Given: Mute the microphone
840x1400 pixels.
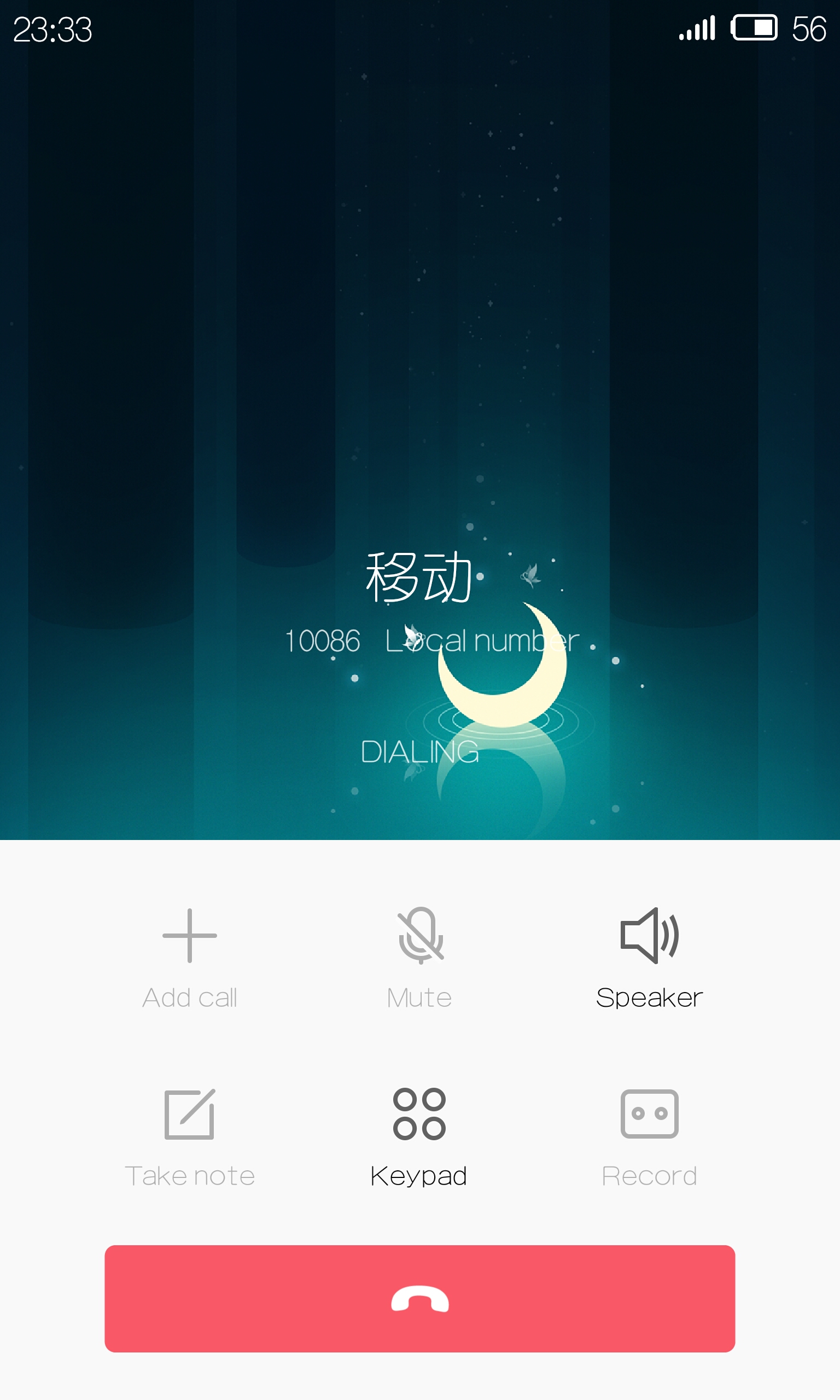Looking at the screenshot, I should 419,959.
